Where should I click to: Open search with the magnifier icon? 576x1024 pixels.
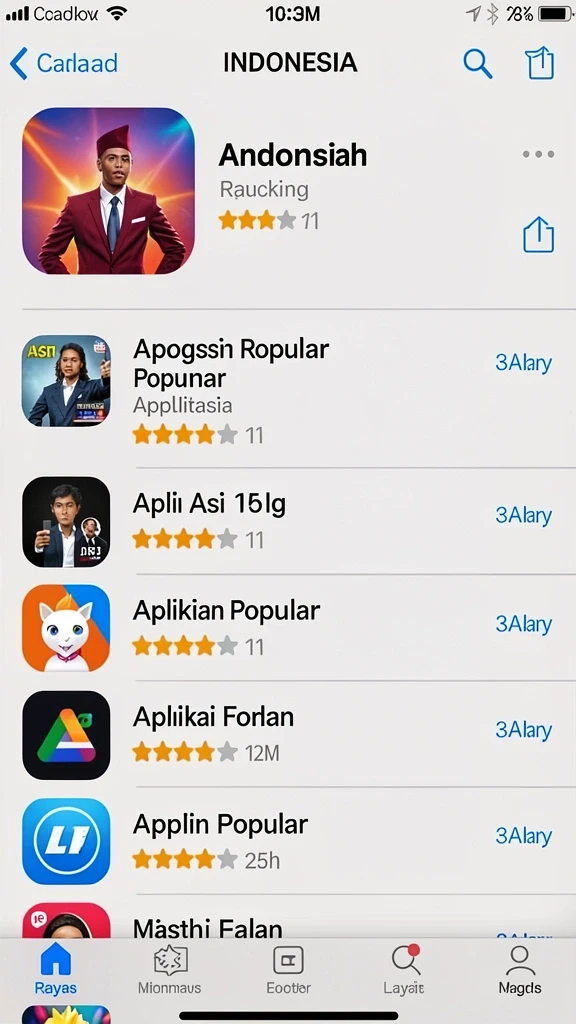tap(477, 63)
